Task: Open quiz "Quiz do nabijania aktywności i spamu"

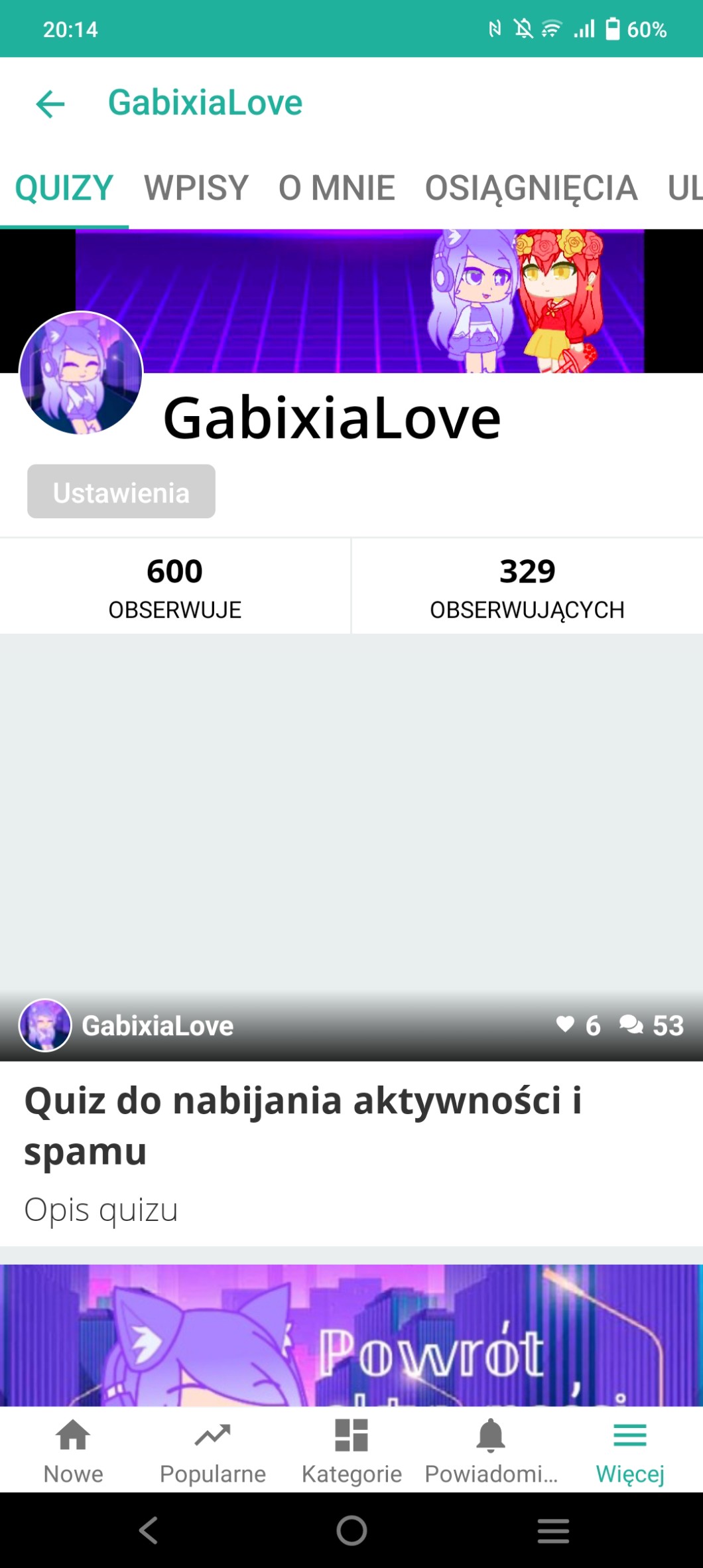Action: point(302,1125)
